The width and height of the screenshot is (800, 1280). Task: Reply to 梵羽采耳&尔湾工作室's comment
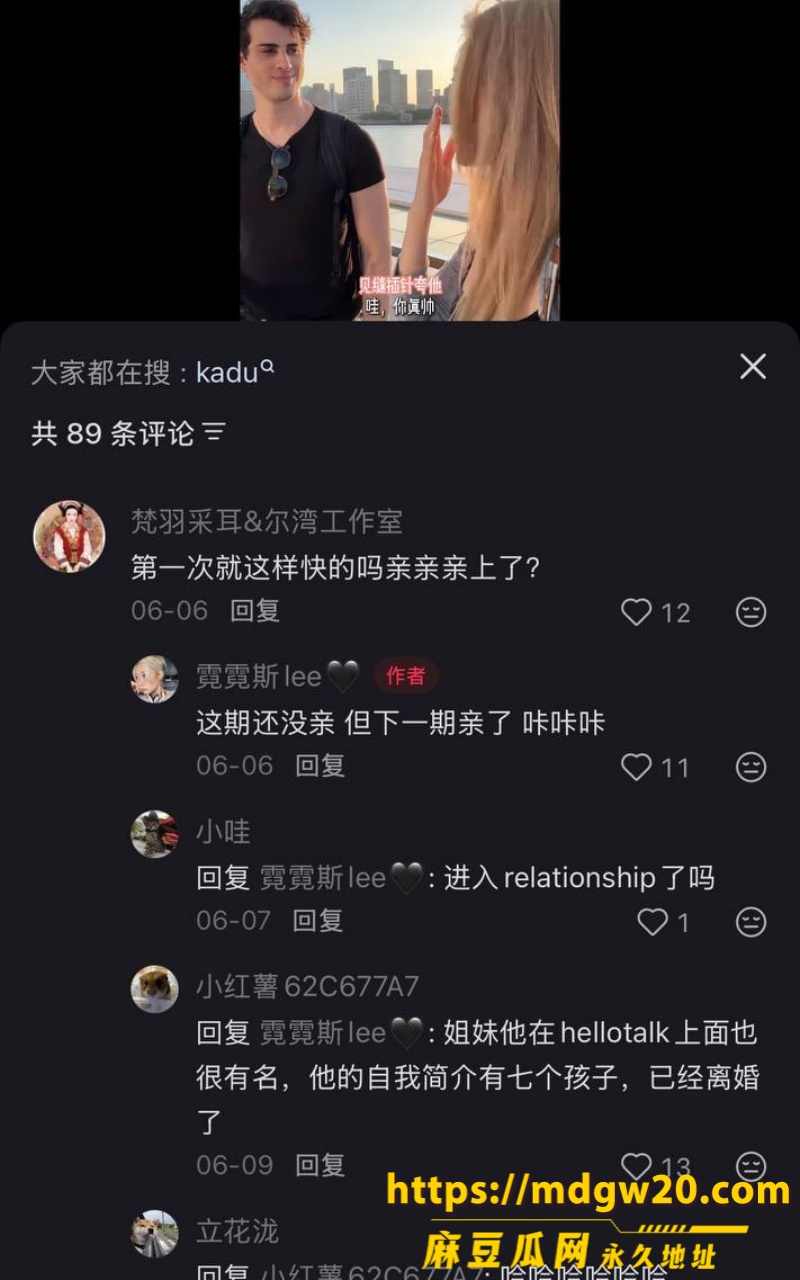point(255,610)
